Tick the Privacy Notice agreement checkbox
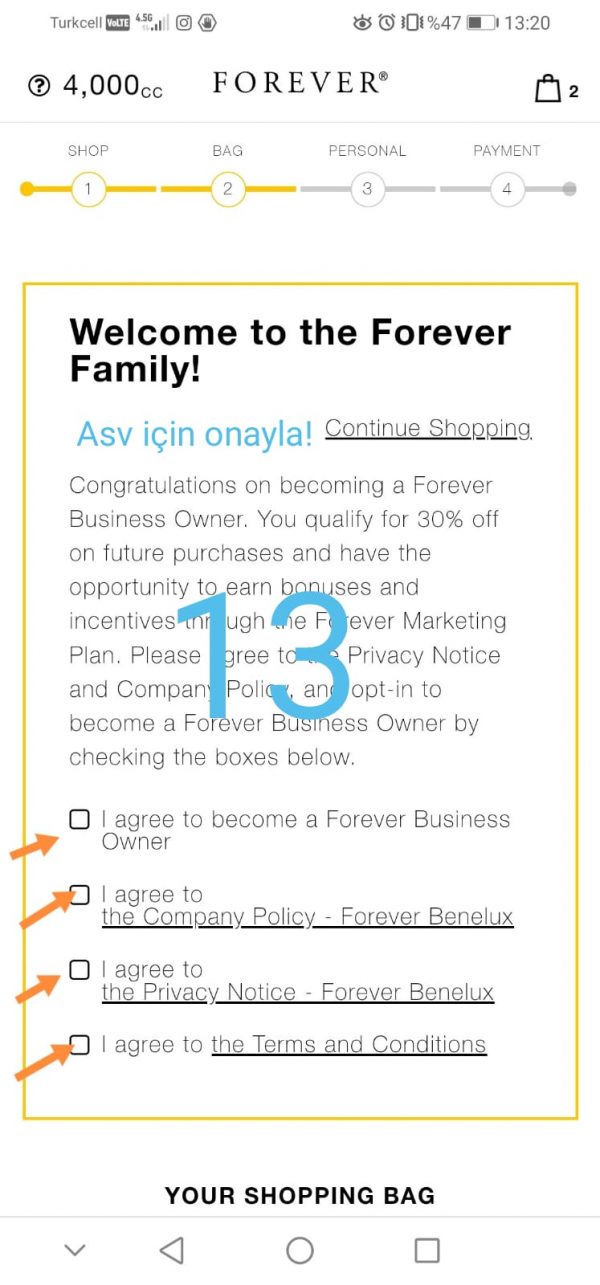This screenshot has width=600, height=1285. 80,969
